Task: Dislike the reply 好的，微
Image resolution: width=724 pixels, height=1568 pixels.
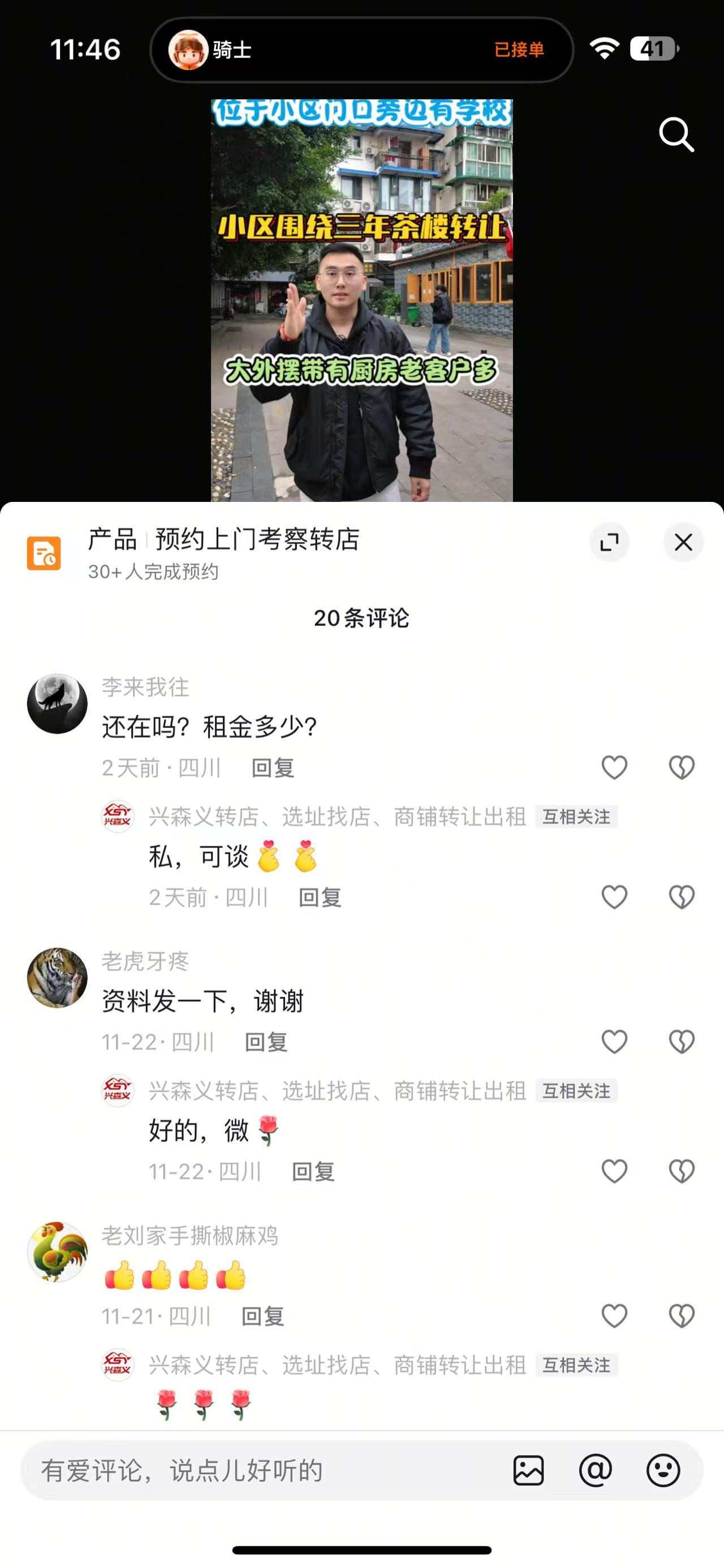Action: point(682,1171)
